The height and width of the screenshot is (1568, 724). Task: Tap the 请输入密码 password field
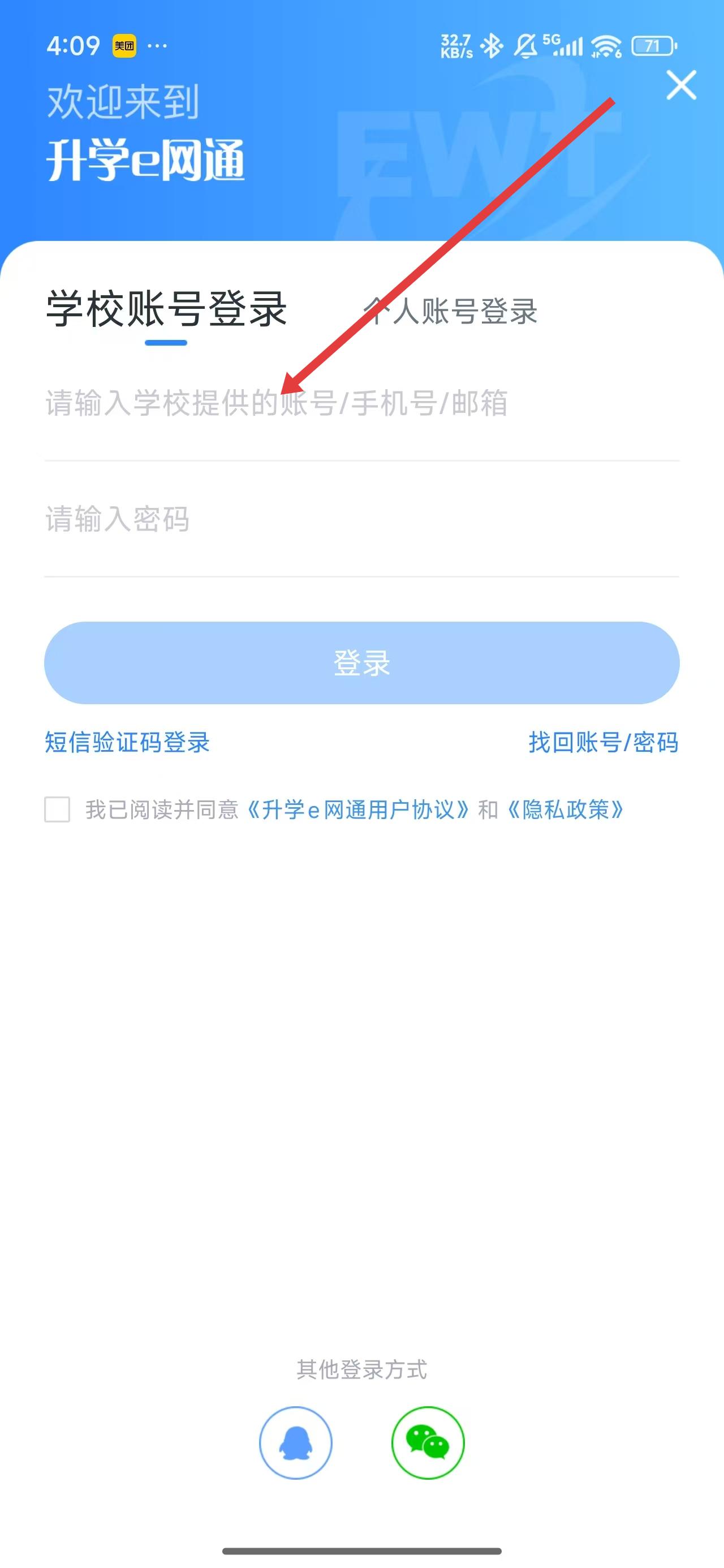(x=360, y=519)
